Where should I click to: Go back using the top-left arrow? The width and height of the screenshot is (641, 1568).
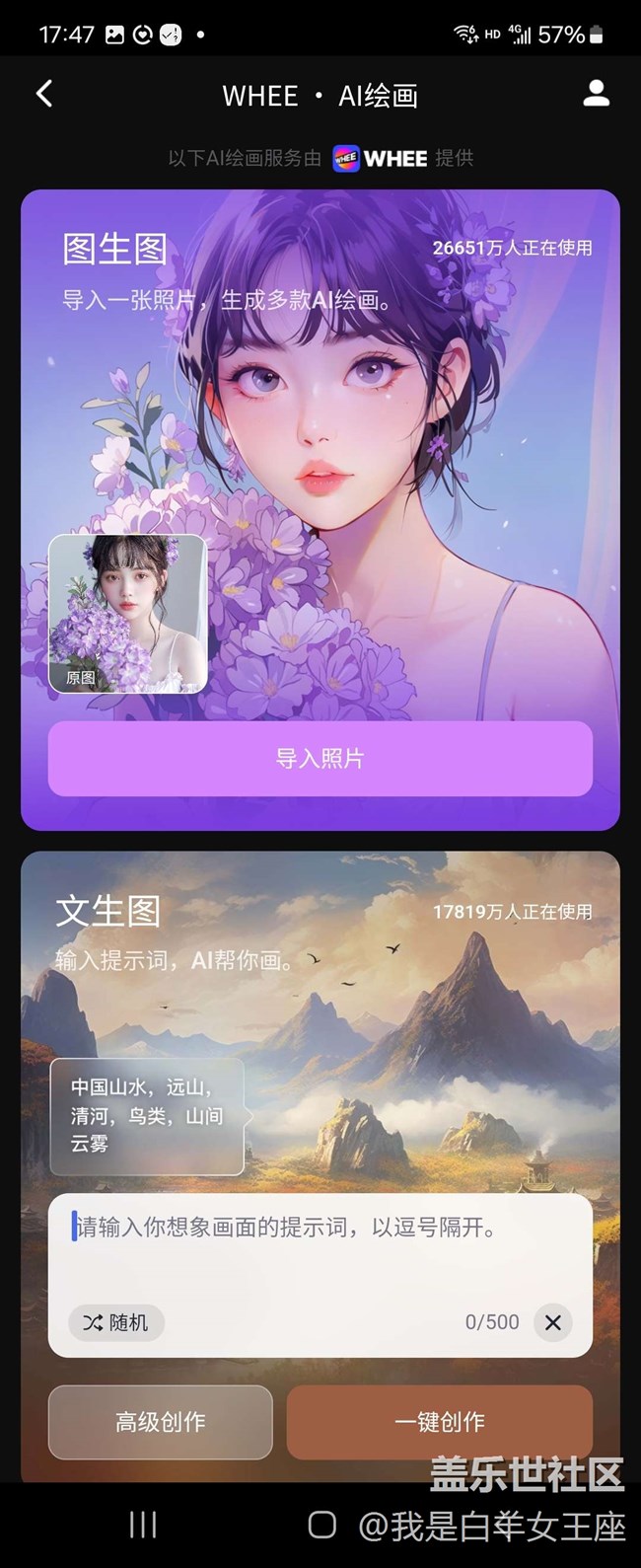click(x=44, y=95)
